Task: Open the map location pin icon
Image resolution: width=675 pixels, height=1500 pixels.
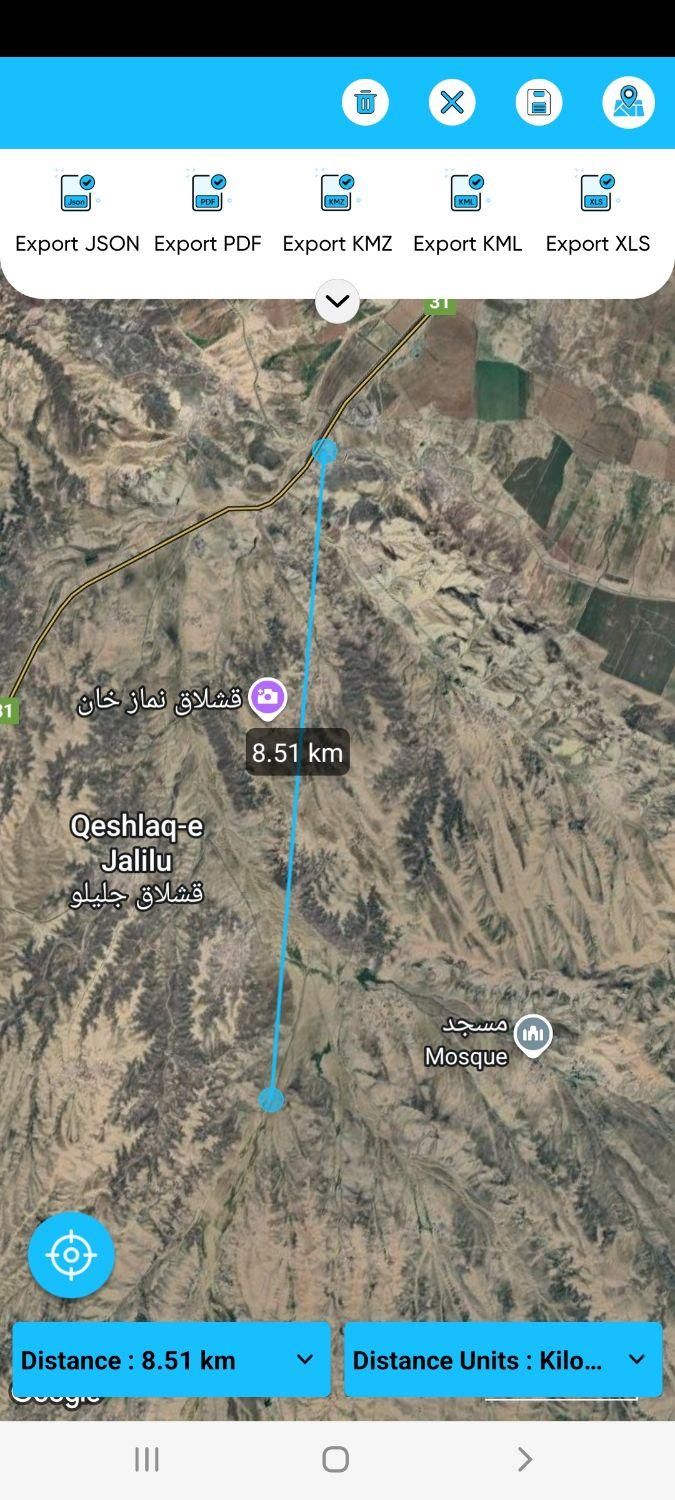Action: [x=628, y=102]
